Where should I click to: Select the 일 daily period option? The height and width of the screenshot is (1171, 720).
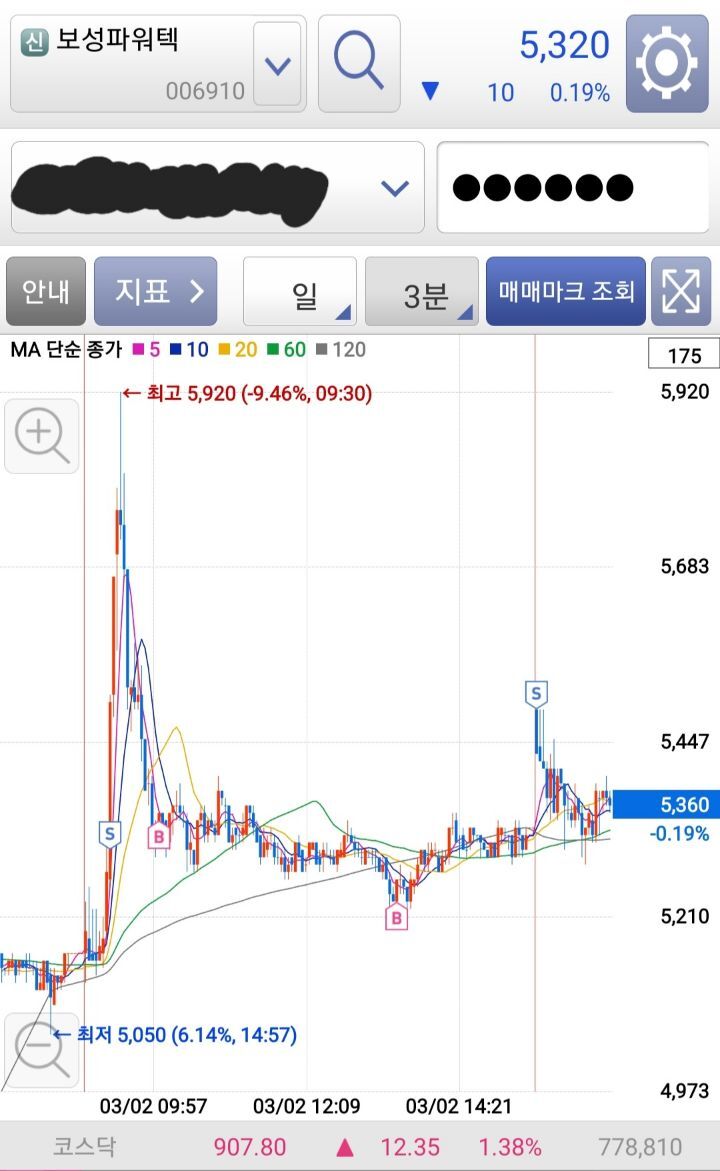[300, 291]
